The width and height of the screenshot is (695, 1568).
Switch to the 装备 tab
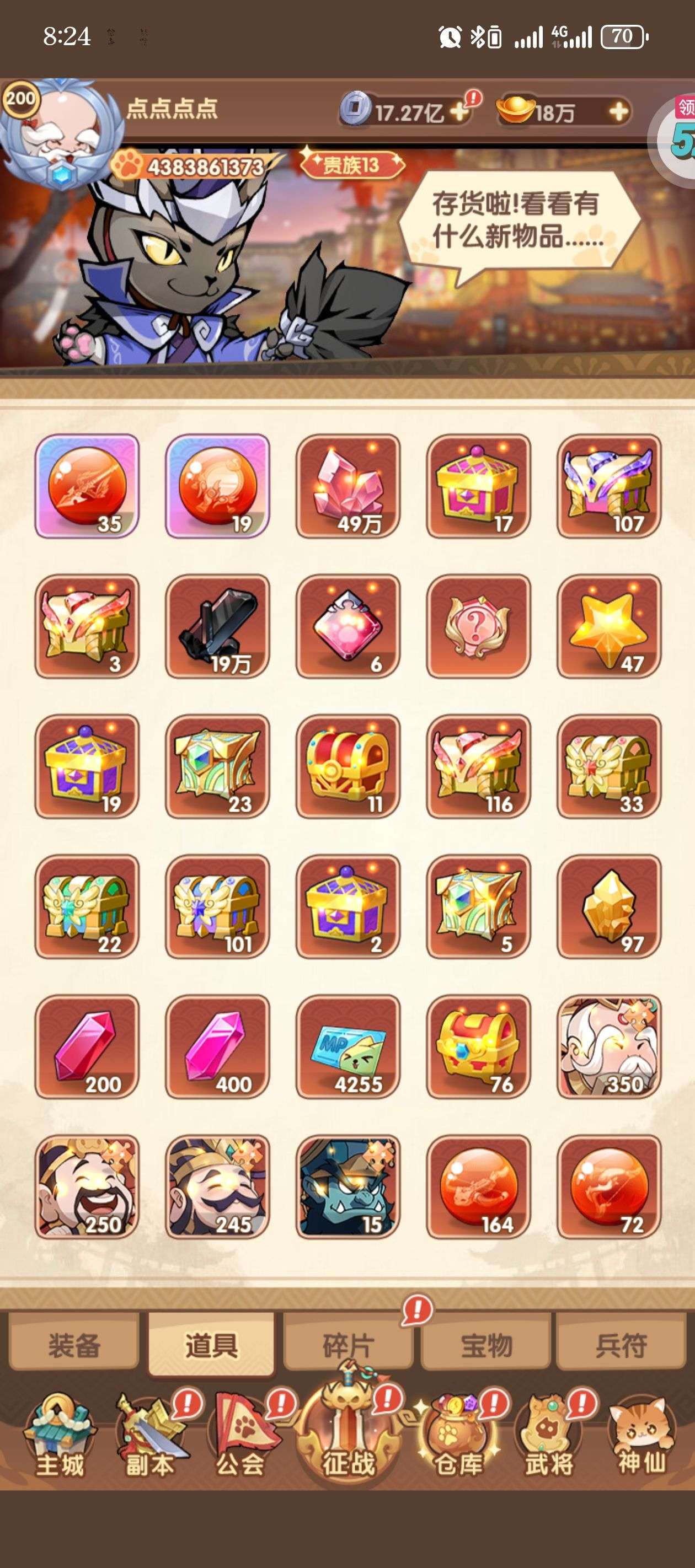tap(74, 1345)
